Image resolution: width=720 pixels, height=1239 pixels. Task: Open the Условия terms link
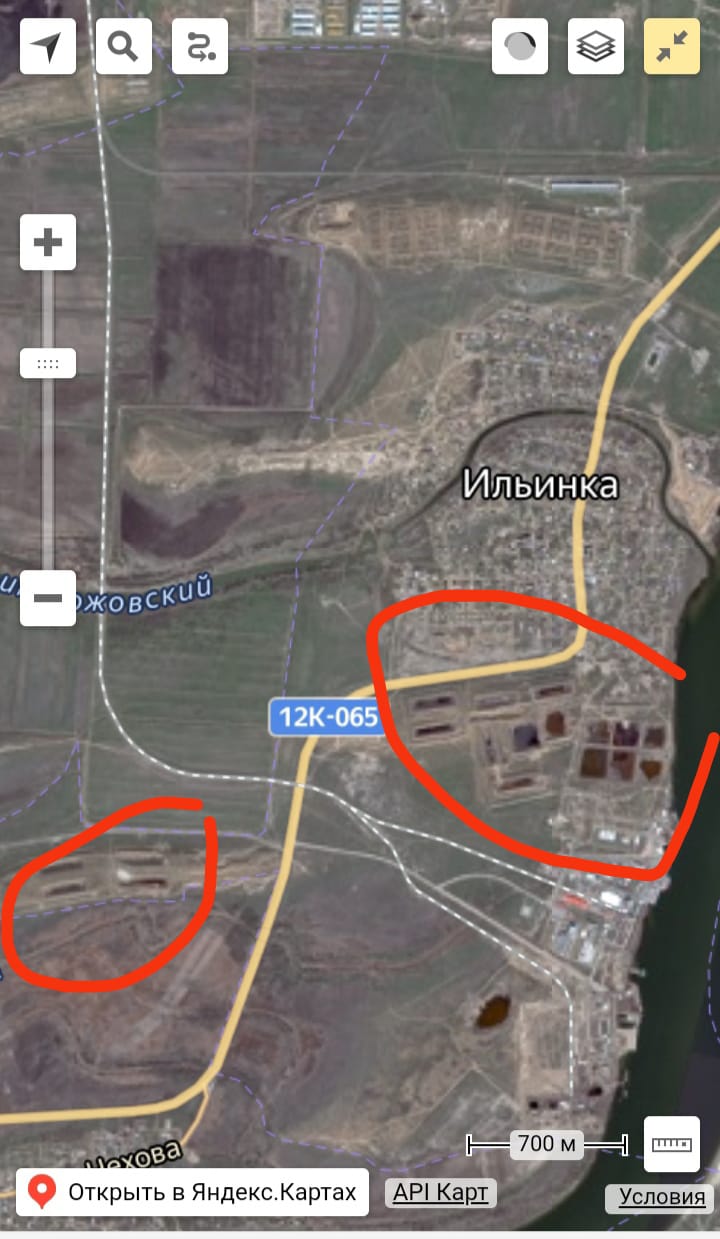tap(661, 1197)
